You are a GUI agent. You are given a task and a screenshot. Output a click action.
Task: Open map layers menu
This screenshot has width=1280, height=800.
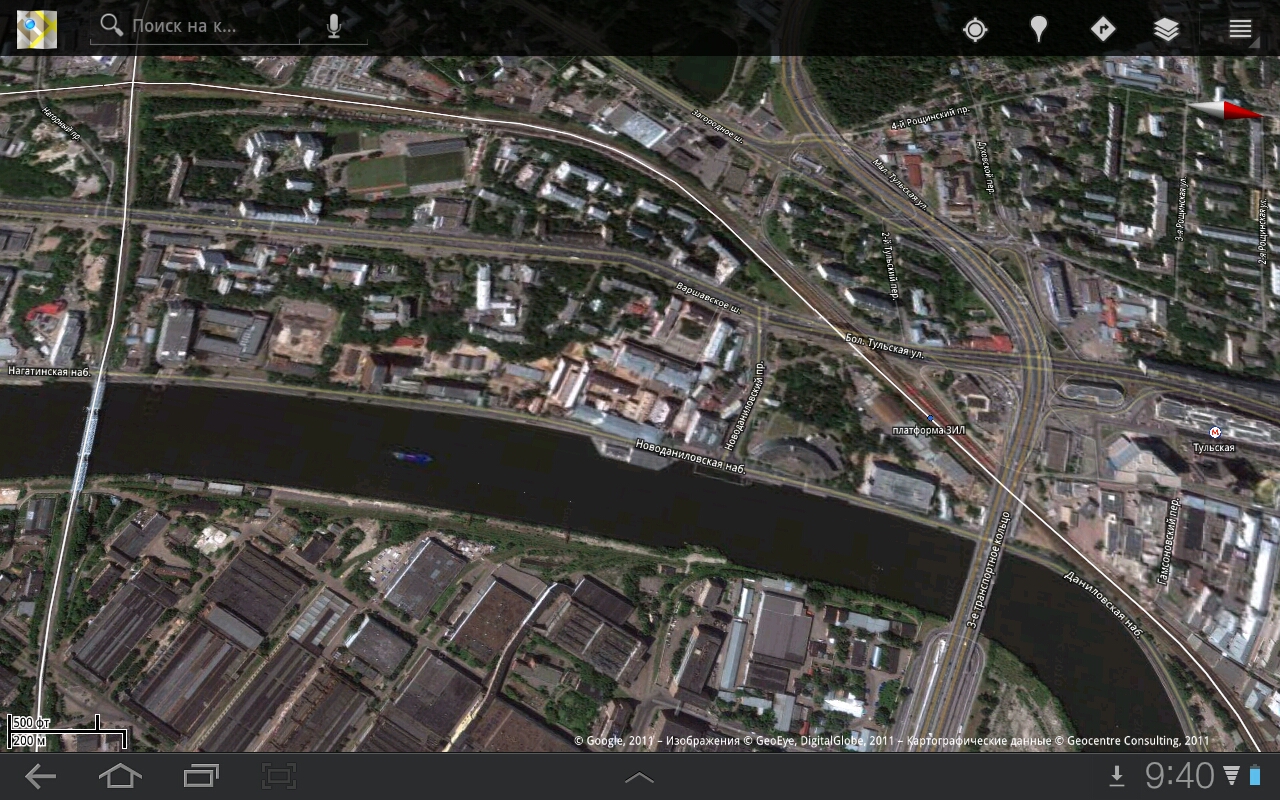point(1166,29)
